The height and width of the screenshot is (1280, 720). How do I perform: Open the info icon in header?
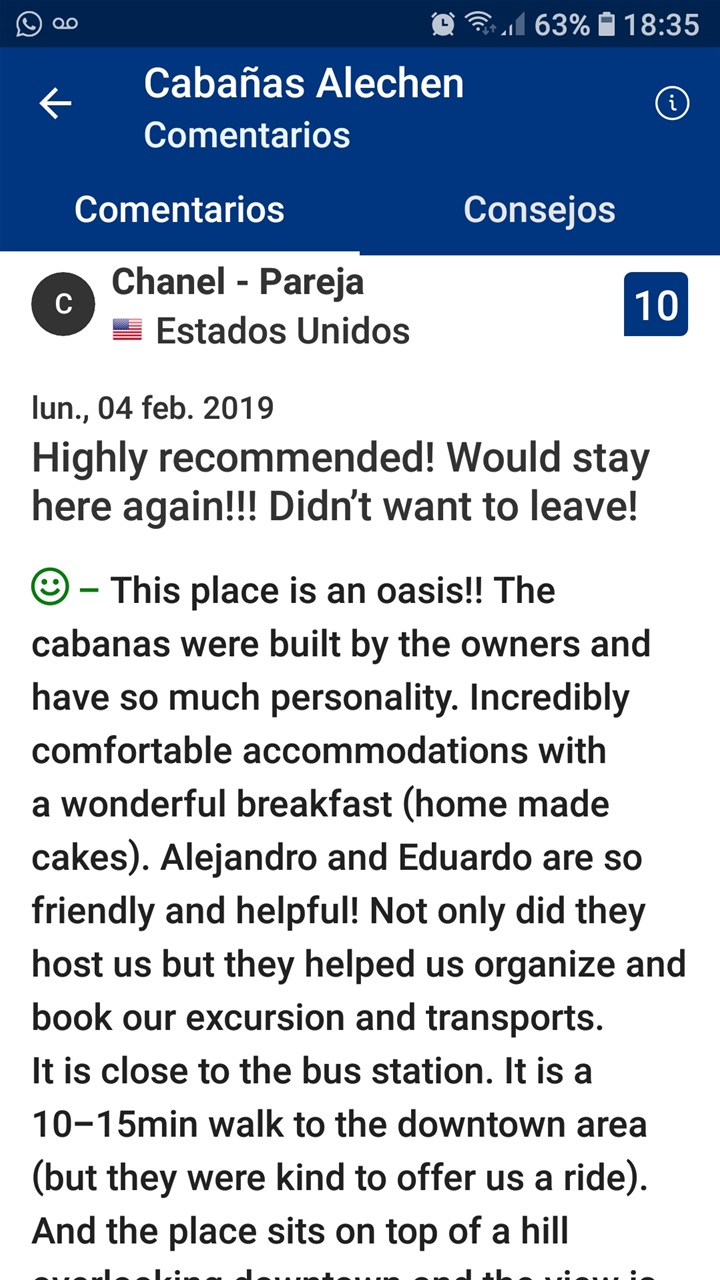pyautogui.click(x=672, y=103)
